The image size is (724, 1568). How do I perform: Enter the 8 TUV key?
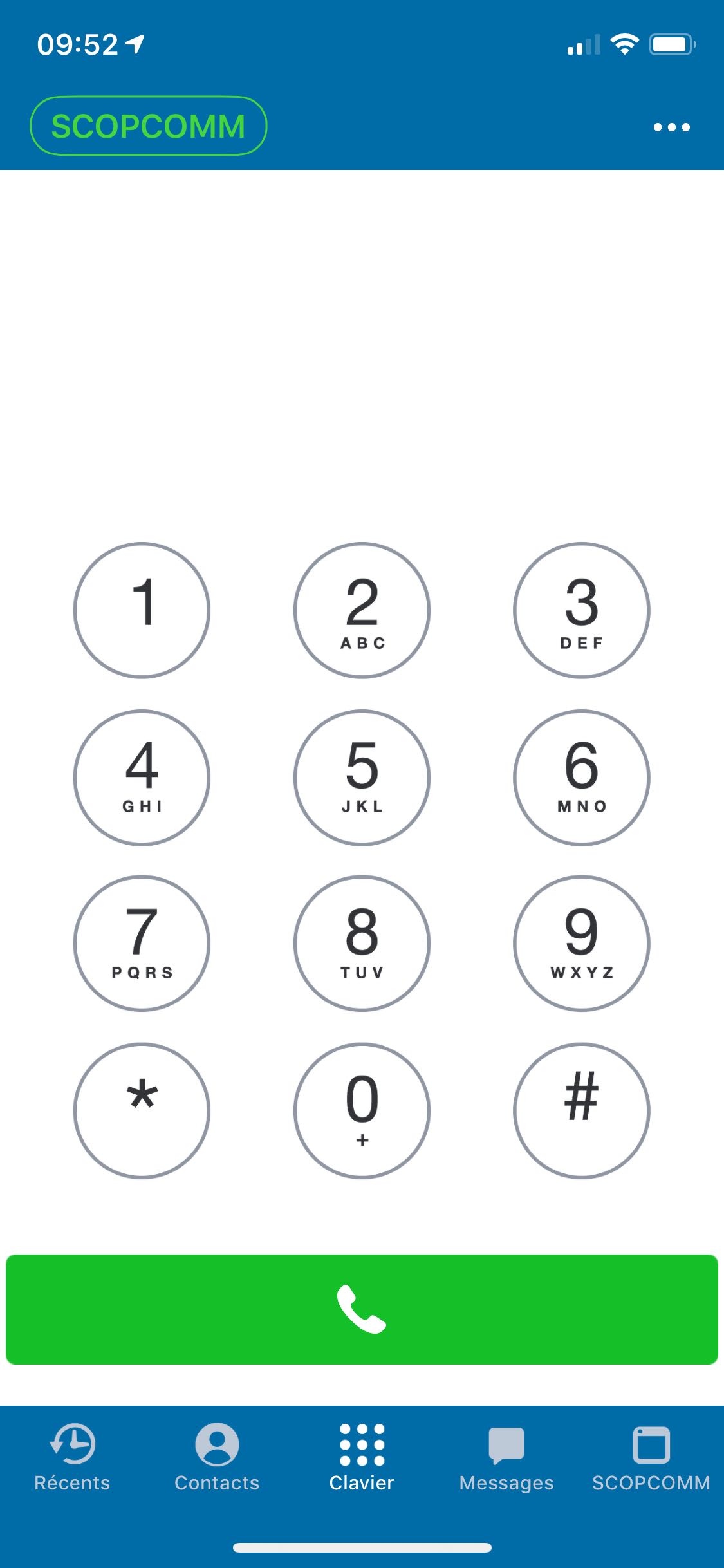[362, 944]
